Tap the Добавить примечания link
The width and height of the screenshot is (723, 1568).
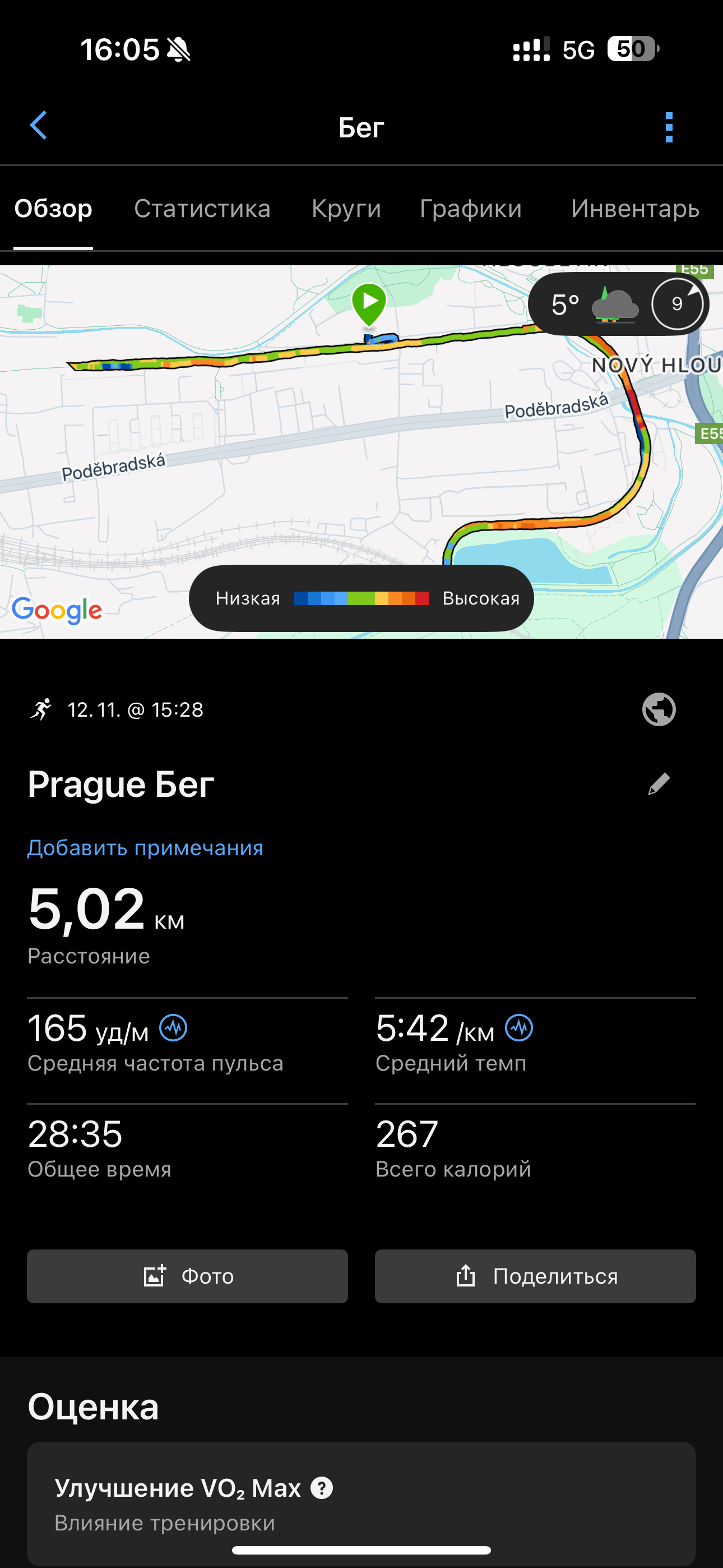click(x=146, y=848)
